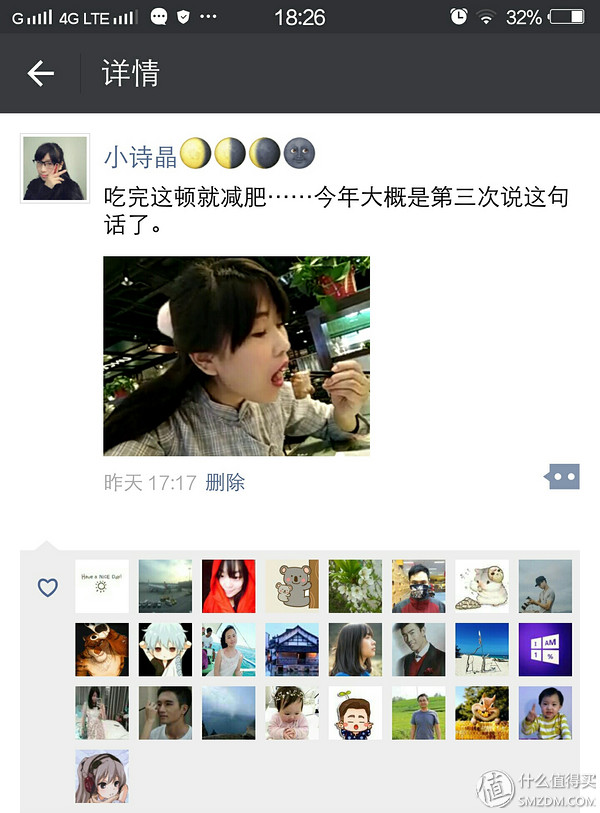This screenshot has width=600, height=813.
Task: Open 小诗晶's profile picture
Action: point(48,167)
